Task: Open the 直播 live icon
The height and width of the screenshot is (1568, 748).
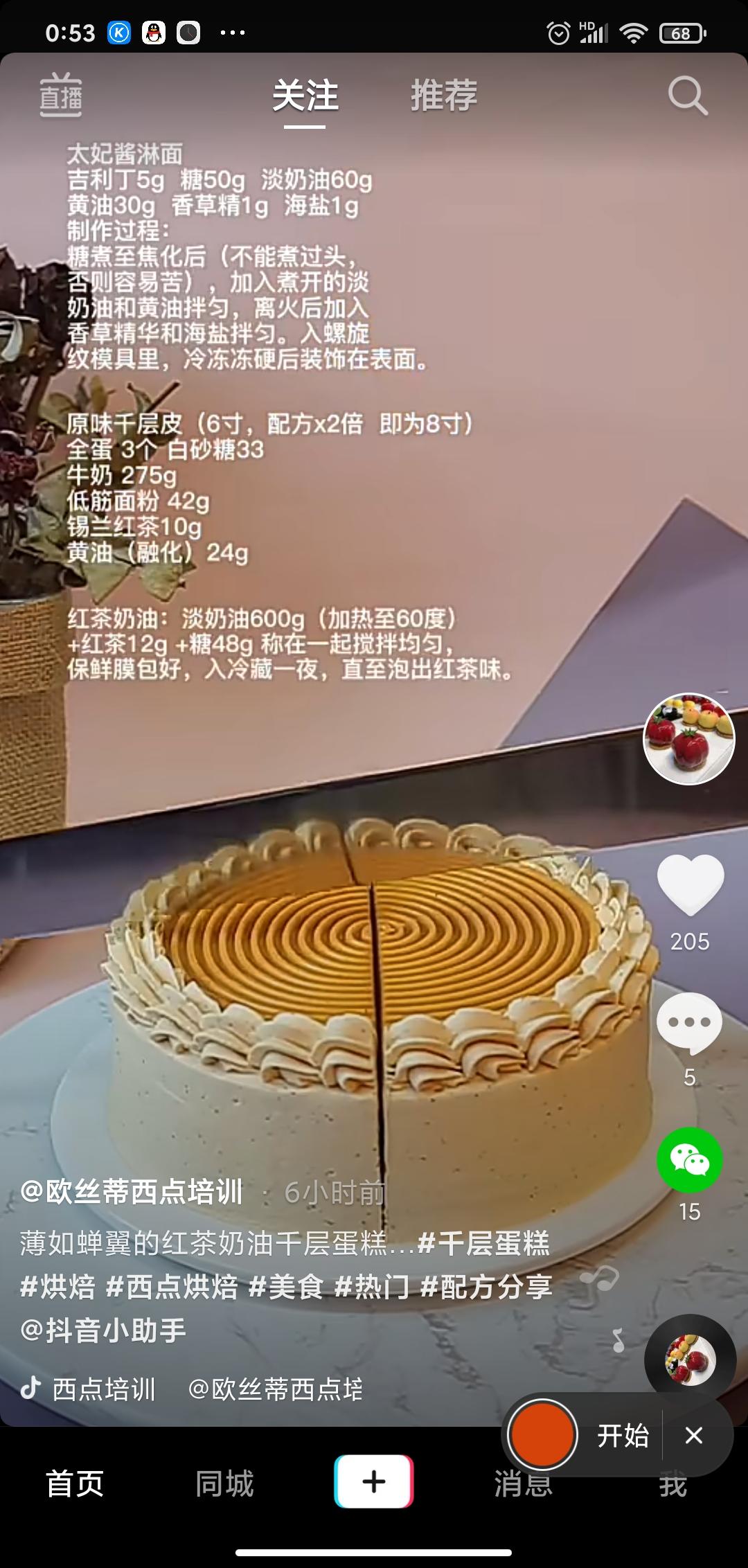Action: (x=61, y=95)
